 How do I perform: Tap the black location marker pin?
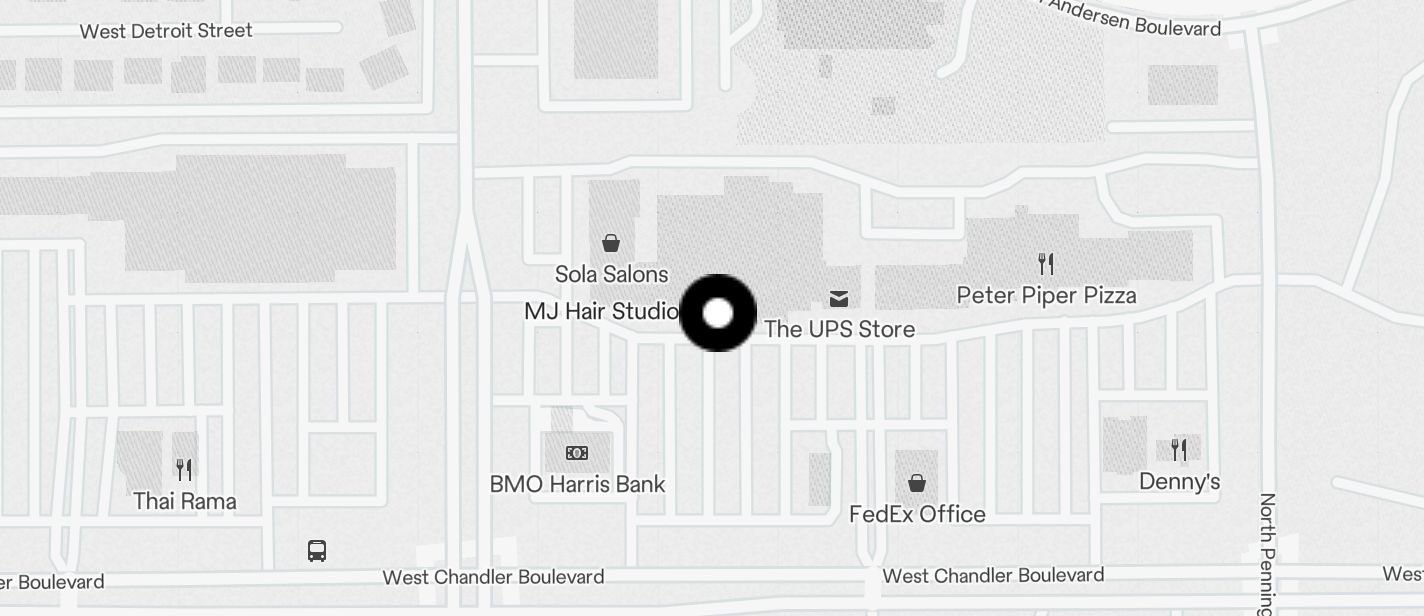point(718,313)
